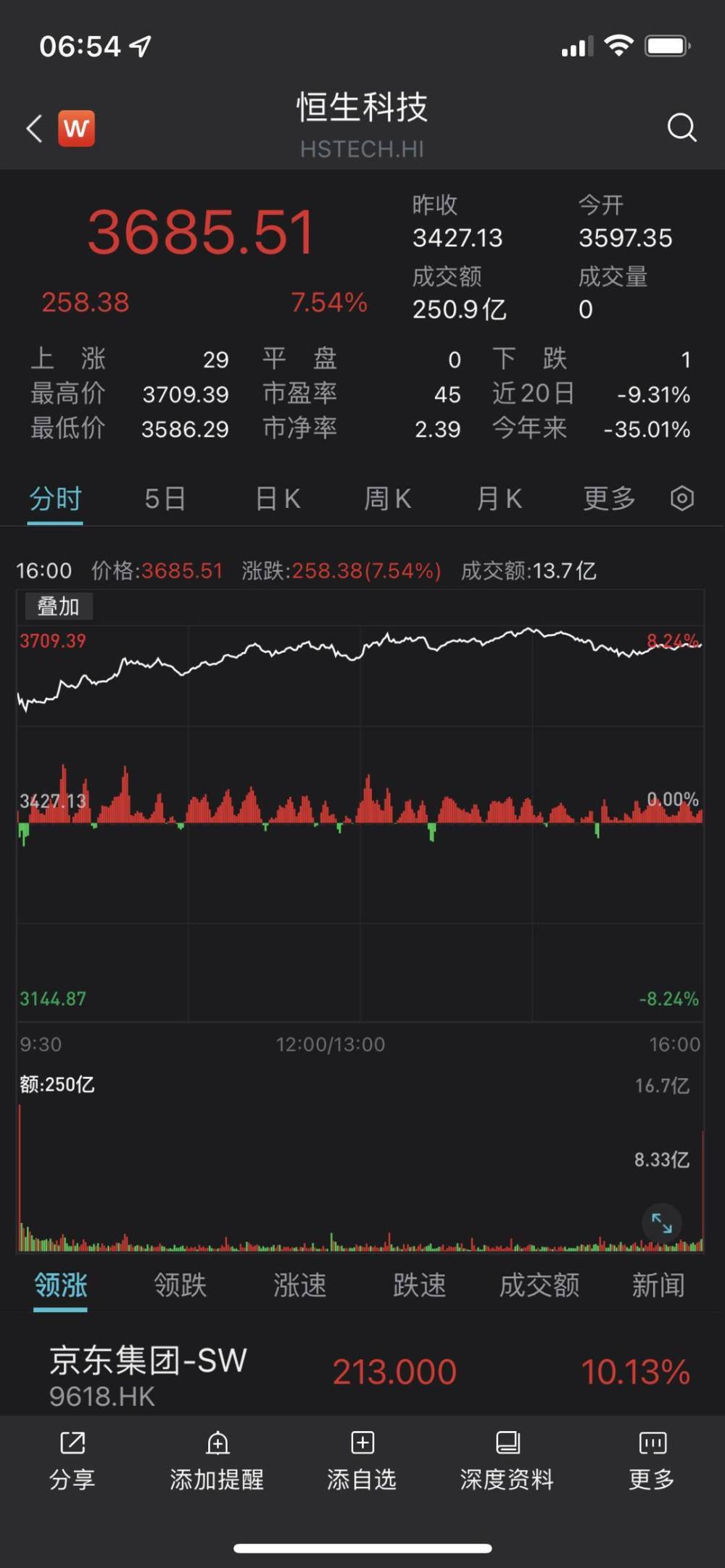Screen dimensions: 725x1568
Task: Select the 月K chart tab
Action: 500,499
